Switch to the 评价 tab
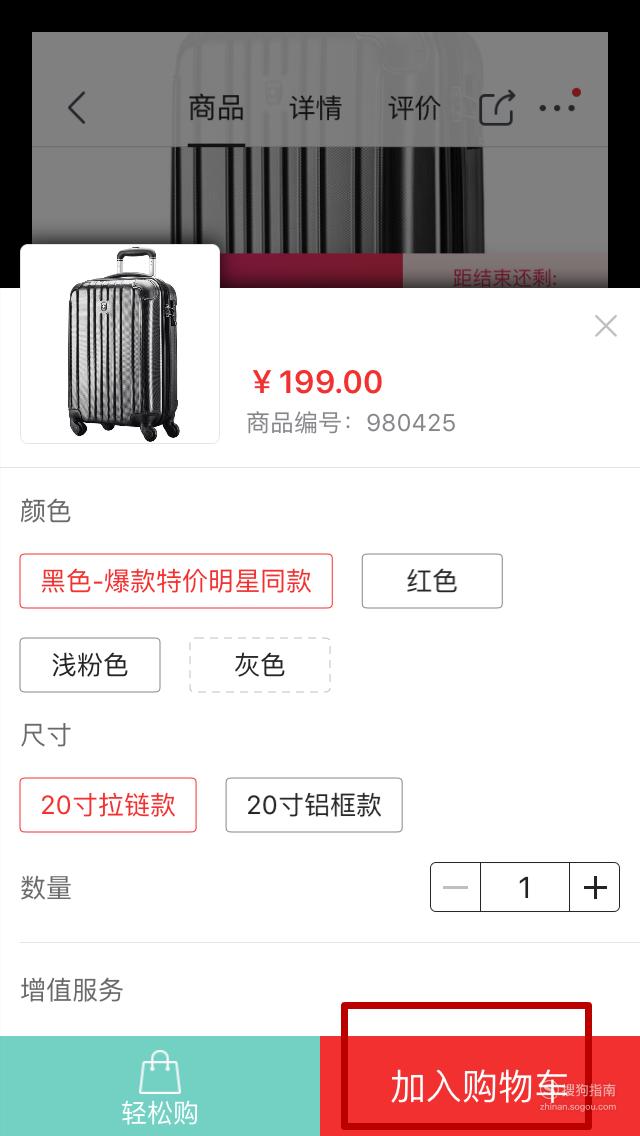The width and height of the screenshot is (640, 1136). pyautogui.click(x=415, y=108)
